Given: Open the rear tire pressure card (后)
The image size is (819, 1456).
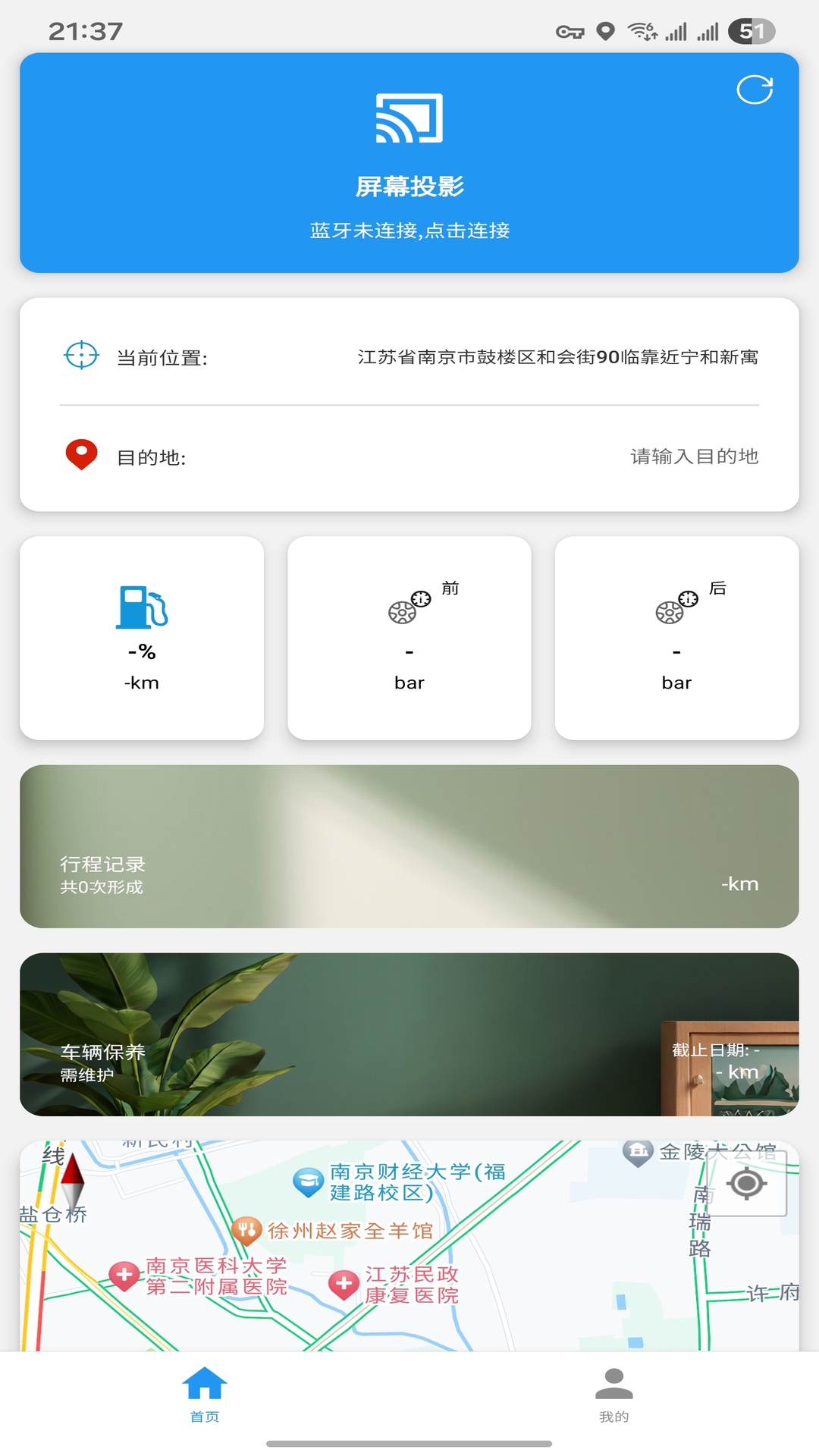Looking at the screenshot, I should 676,638.
